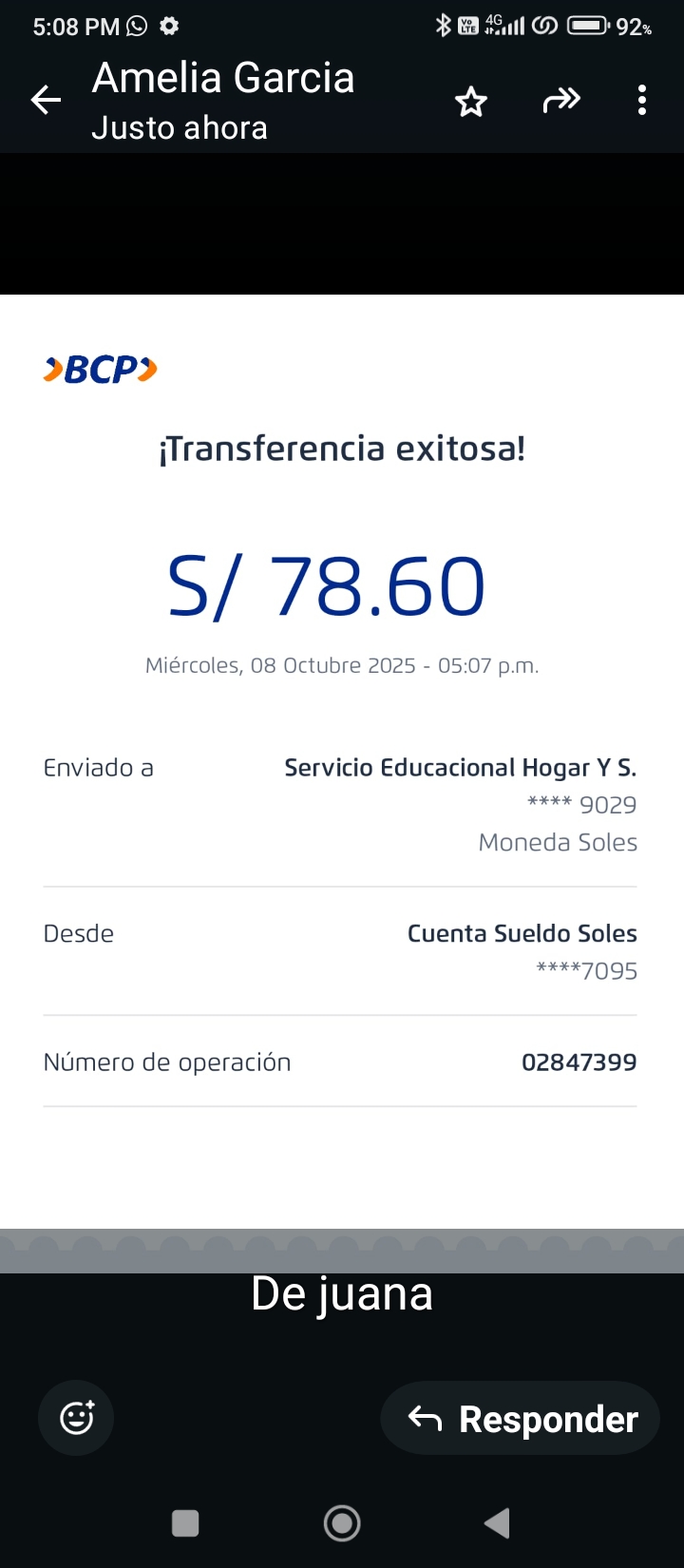Open the three-dot overflow menu
The width and height of the screenshot is (684, 1568).
coord(642,100)
